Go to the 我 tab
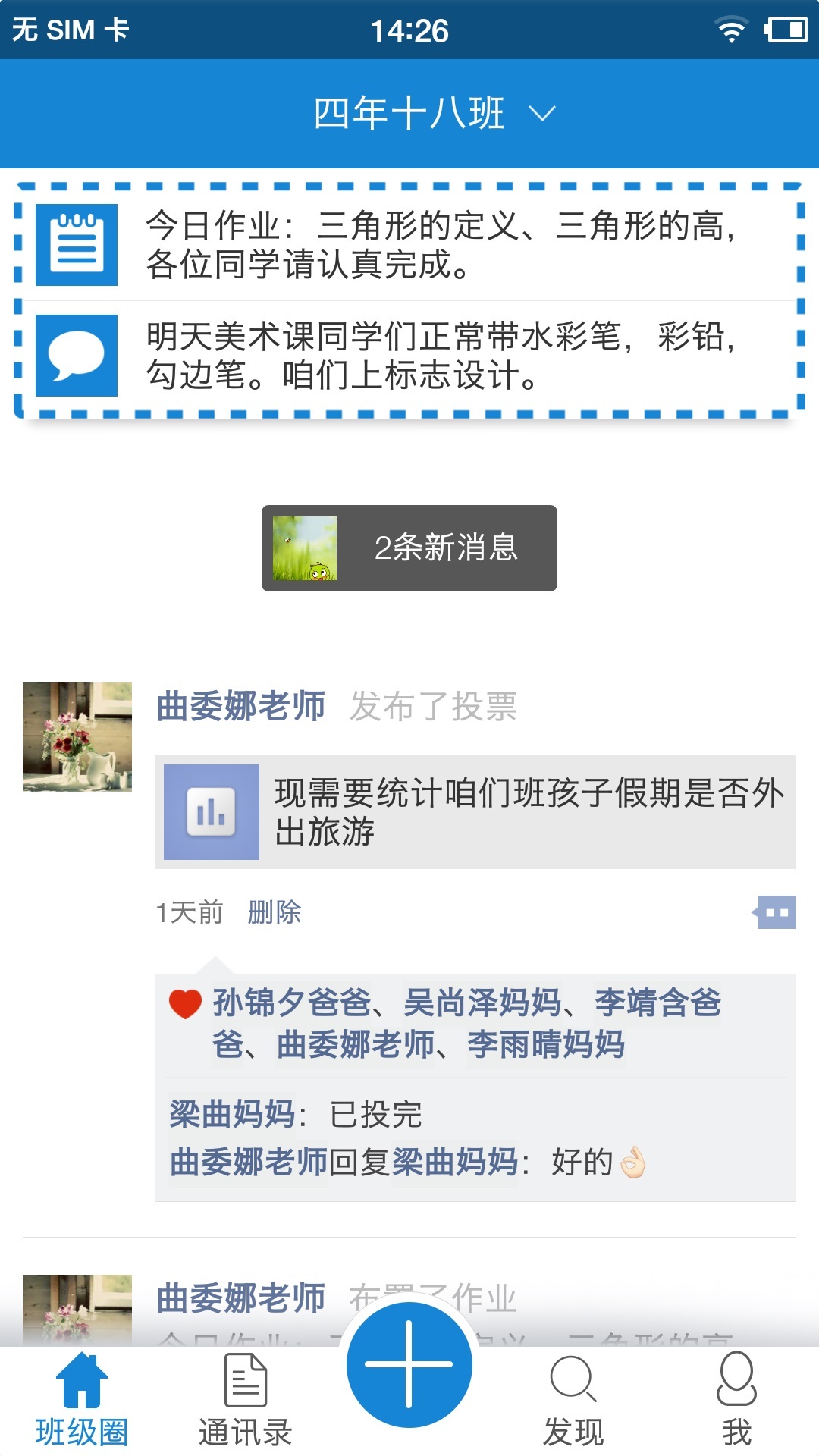The image size is (819, 1456). pyautogui.click(x=736, y=1401)
